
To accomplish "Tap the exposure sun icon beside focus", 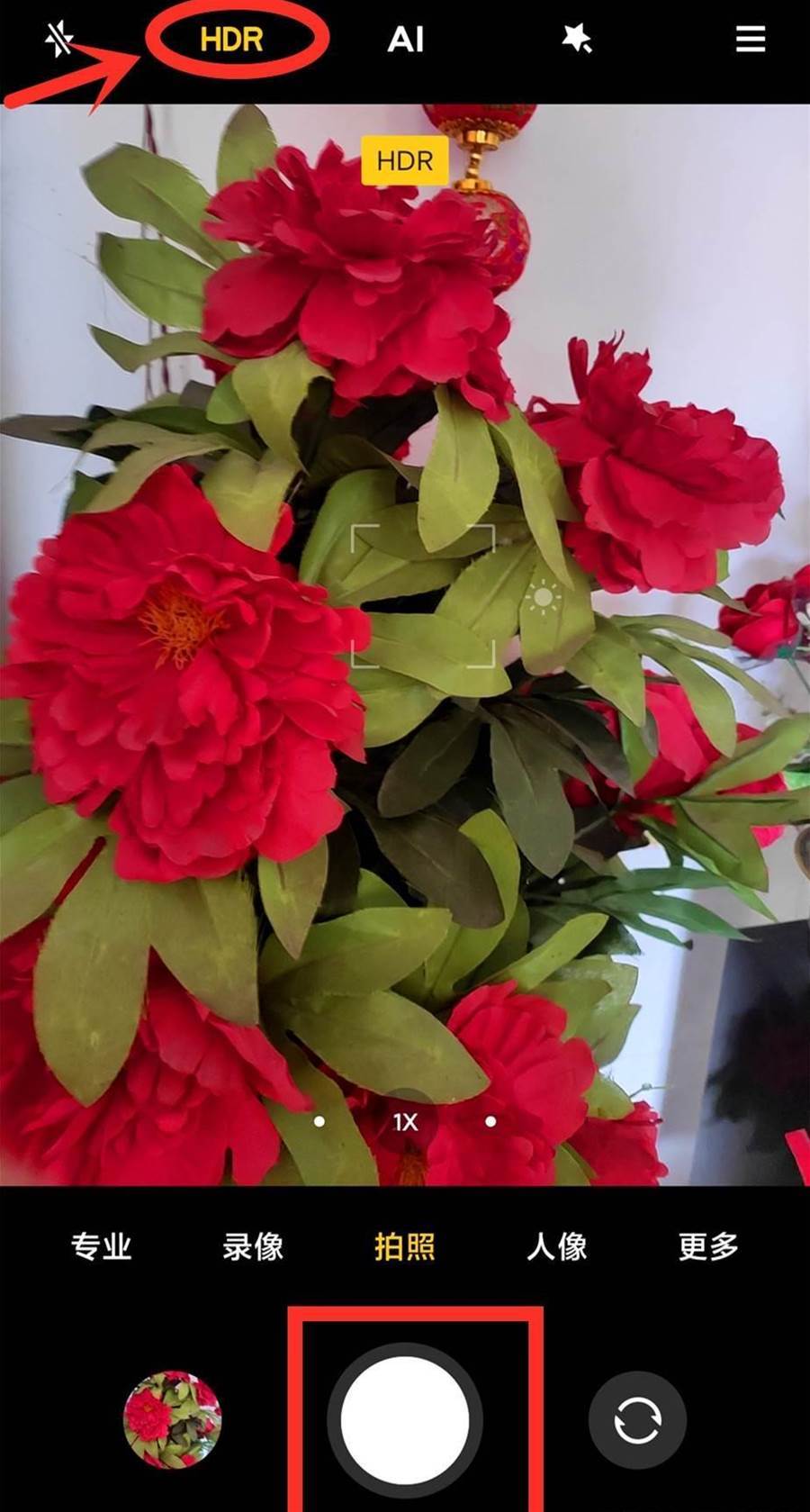I will pyautogui.click(x=544, y=598).
